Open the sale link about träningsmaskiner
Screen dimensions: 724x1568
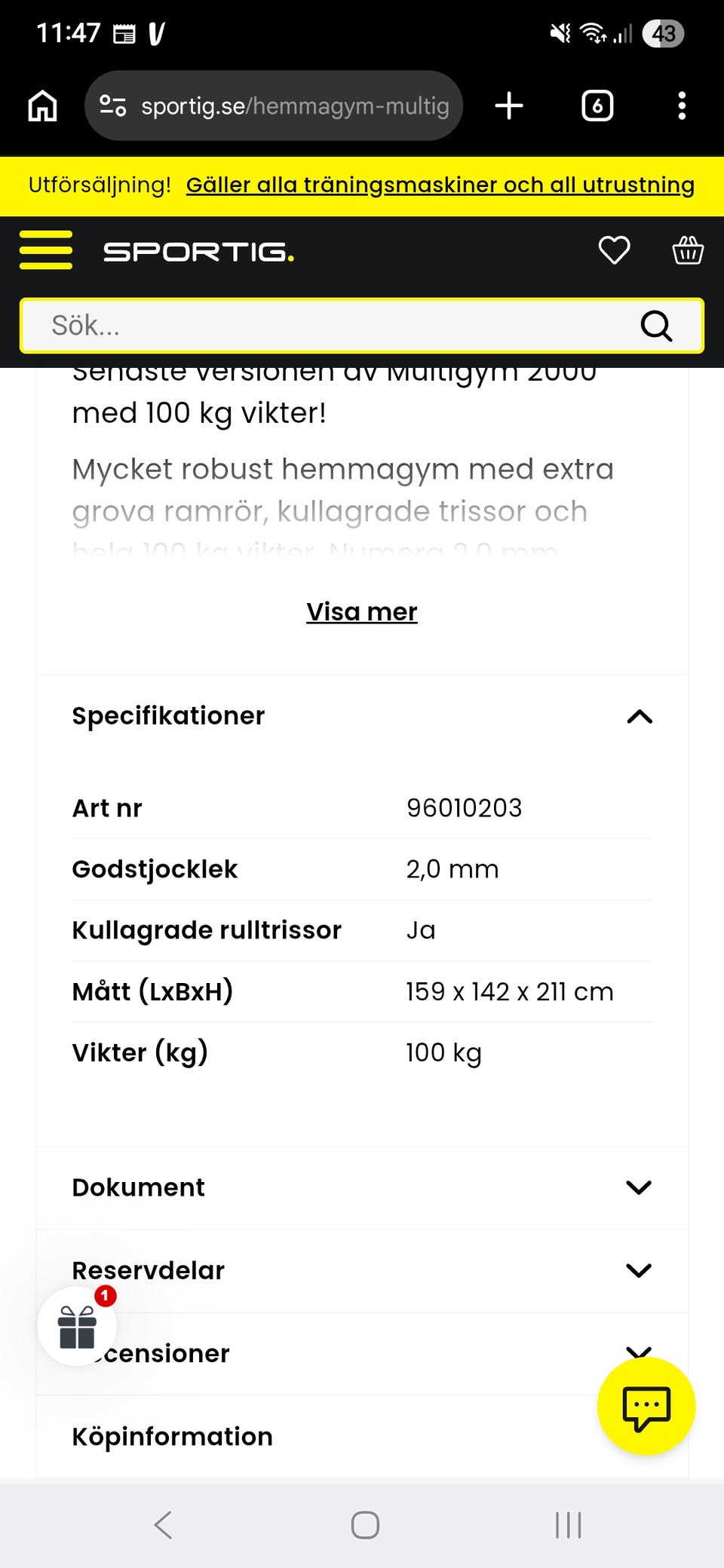pyautogui.click(x=440, y=185)
